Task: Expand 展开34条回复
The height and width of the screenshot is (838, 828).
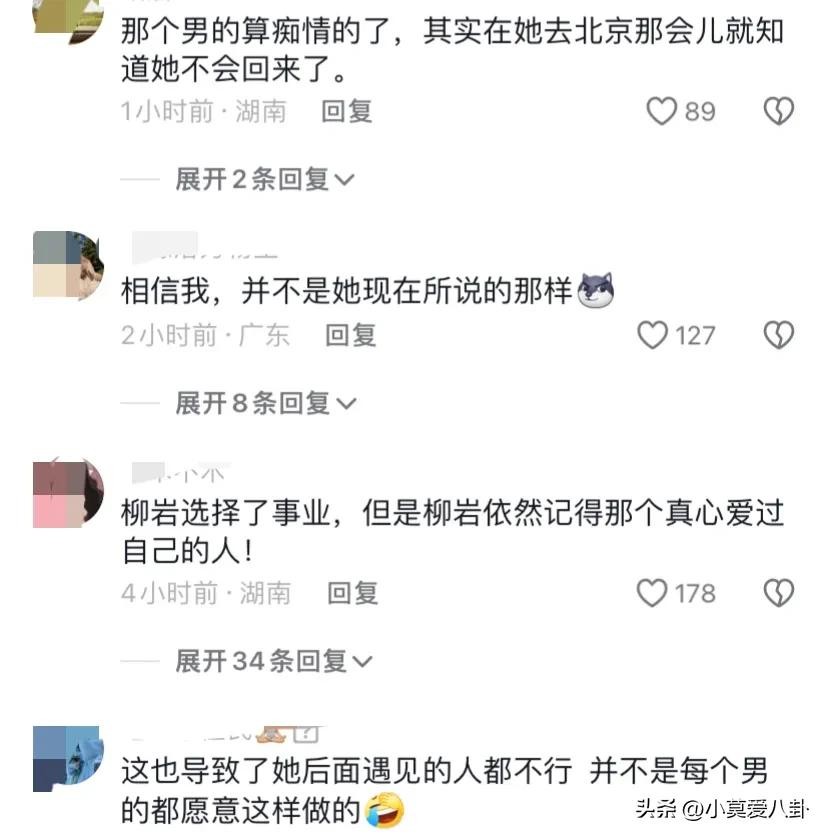Action: click(273, 661)
